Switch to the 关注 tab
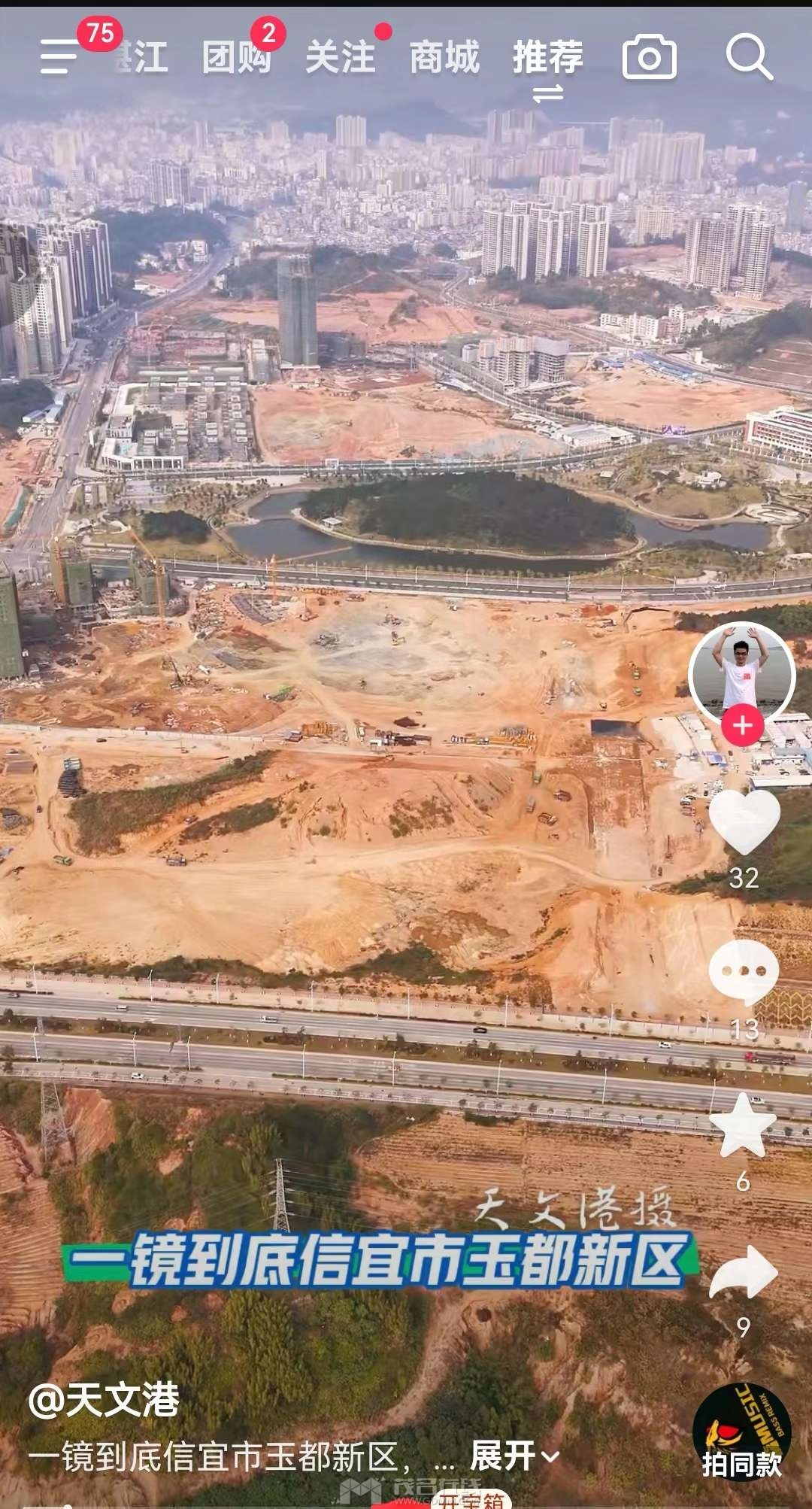This screenshot has height=1509, width=812. (340, 58)
